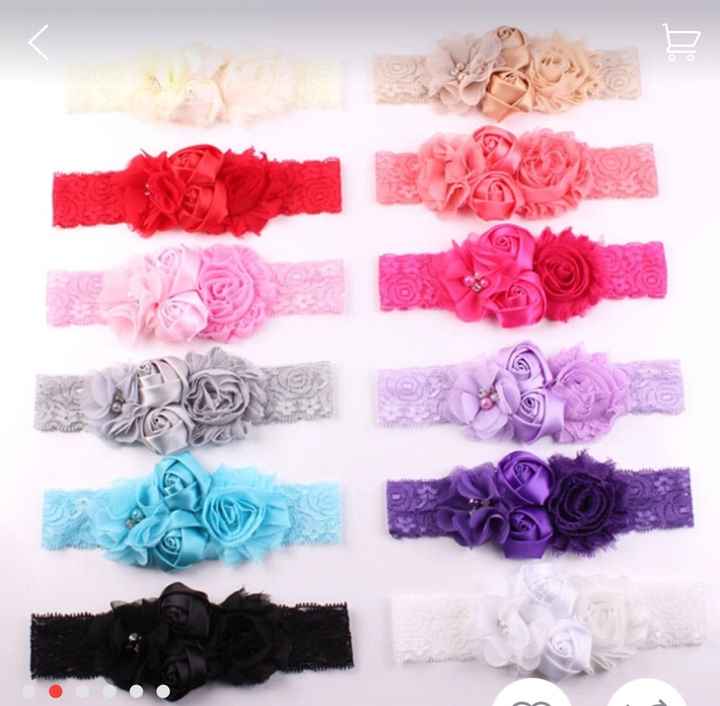Image resolution: width=720 pixels, height=706 pixels.
Task: Jump to the last image via indicator dot
Action: pyautogui.click(x=163, y=691)
